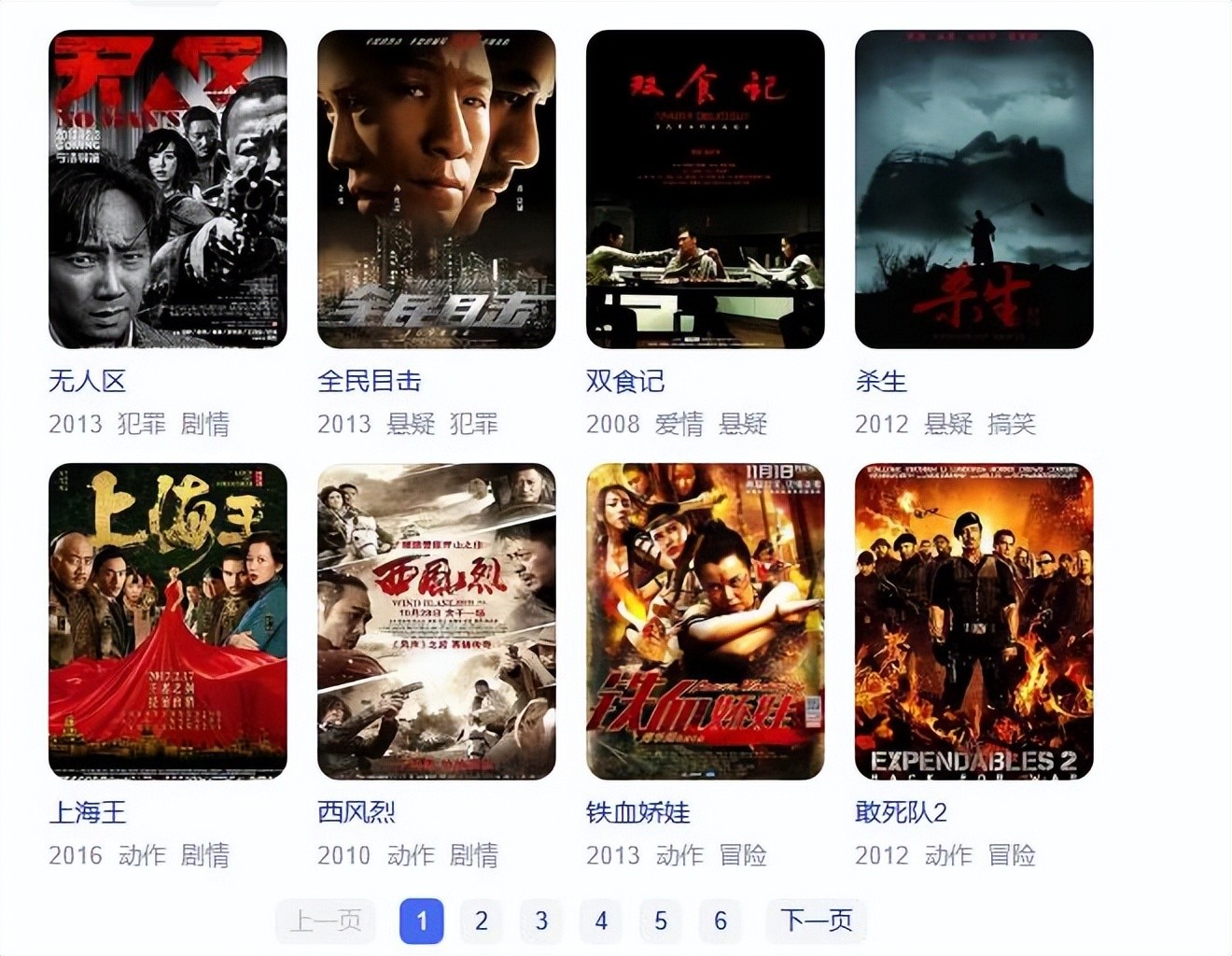The height and width of the screenshot is (956, 1232).
Task: Open the movie 无人区
Action: pyautogui.click(x=168, y=190)
